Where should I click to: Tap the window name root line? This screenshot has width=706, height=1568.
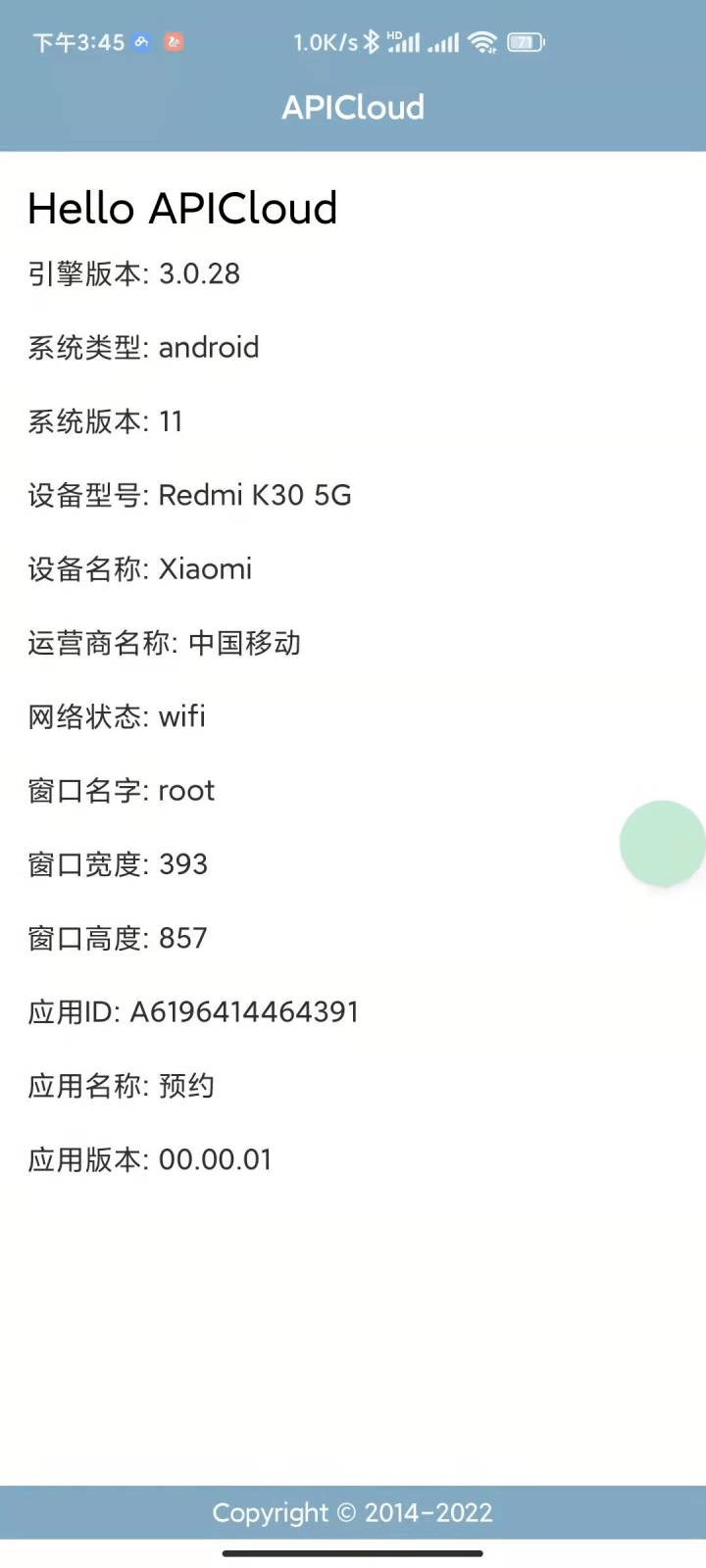click(x=121, y=790)
